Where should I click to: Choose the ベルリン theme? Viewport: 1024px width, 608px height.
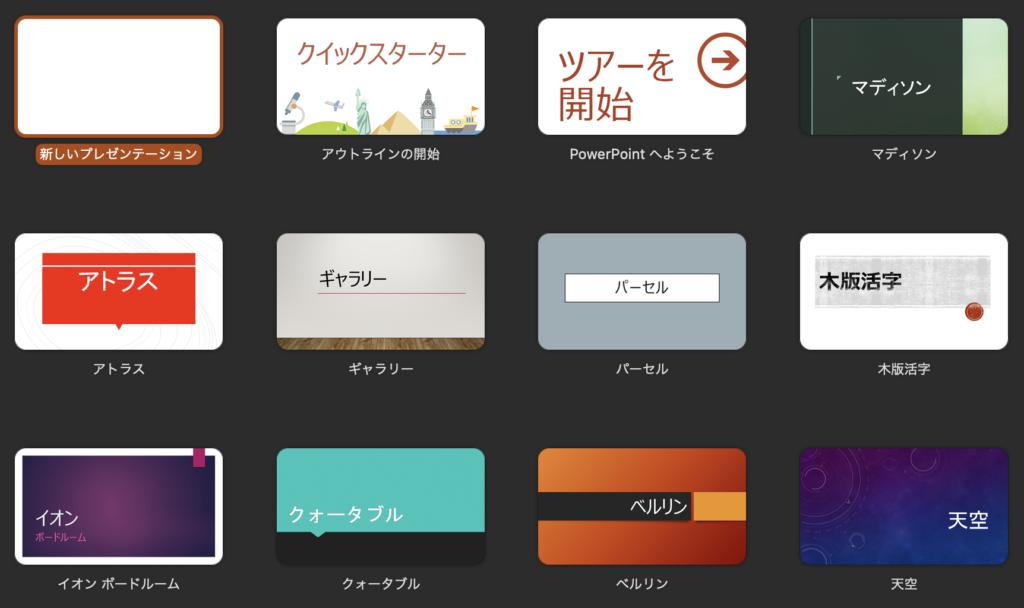tap(642, 506)
